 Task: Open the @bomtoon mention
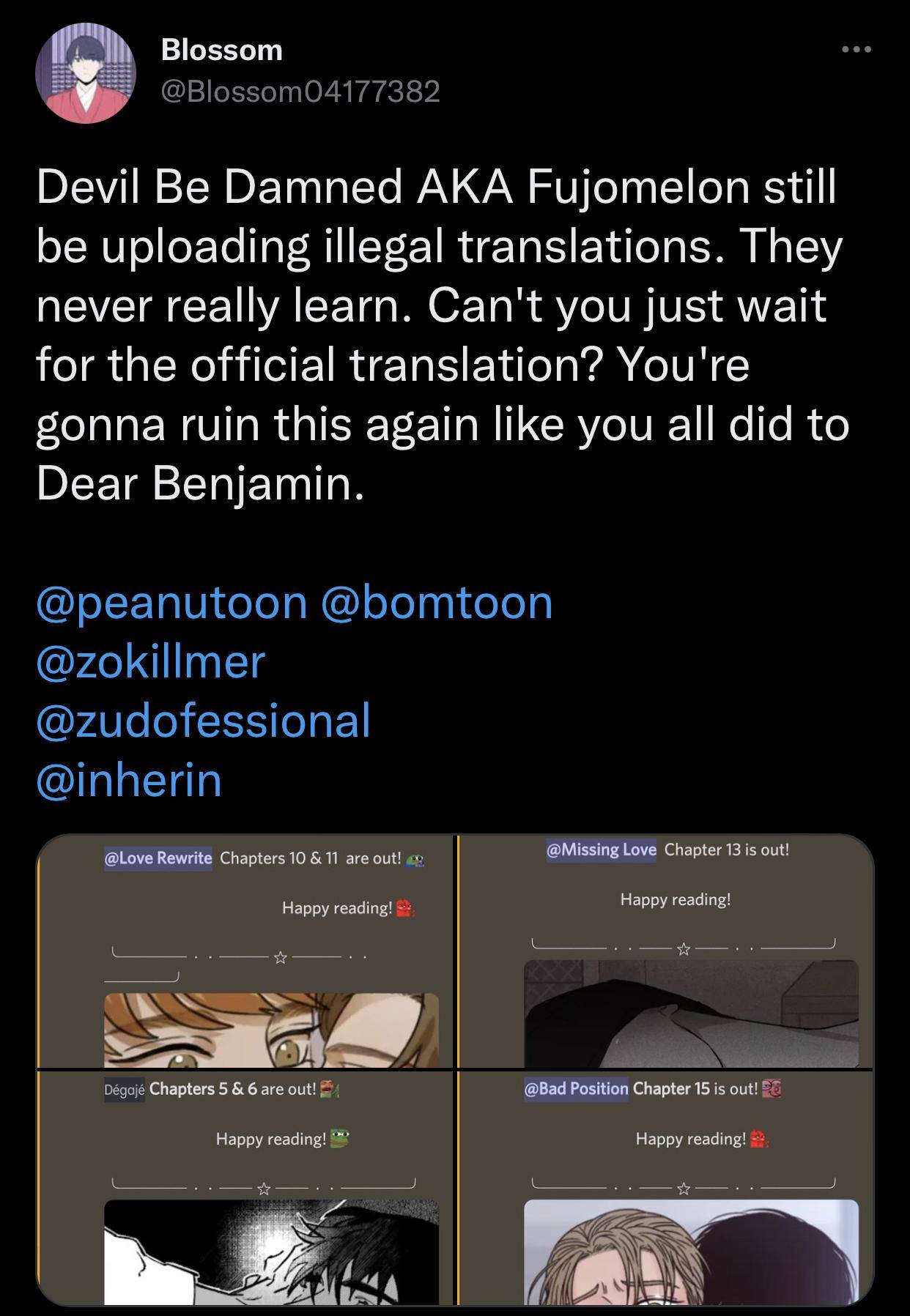click(x=437, y=603)
